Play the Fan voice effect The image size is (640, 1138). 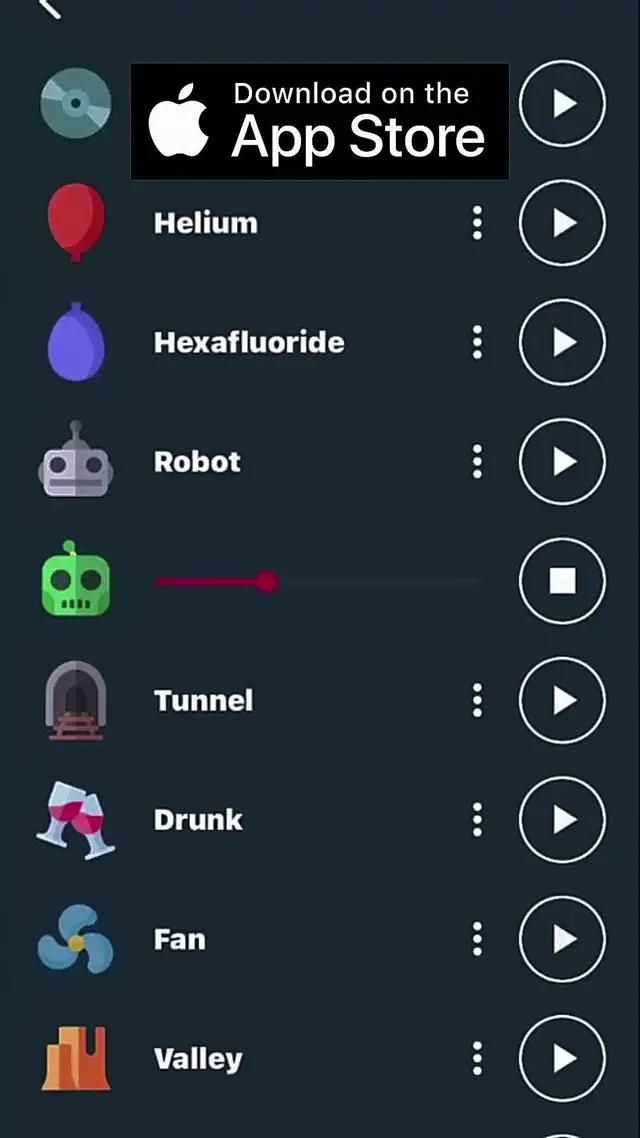[x=562, y=939]
